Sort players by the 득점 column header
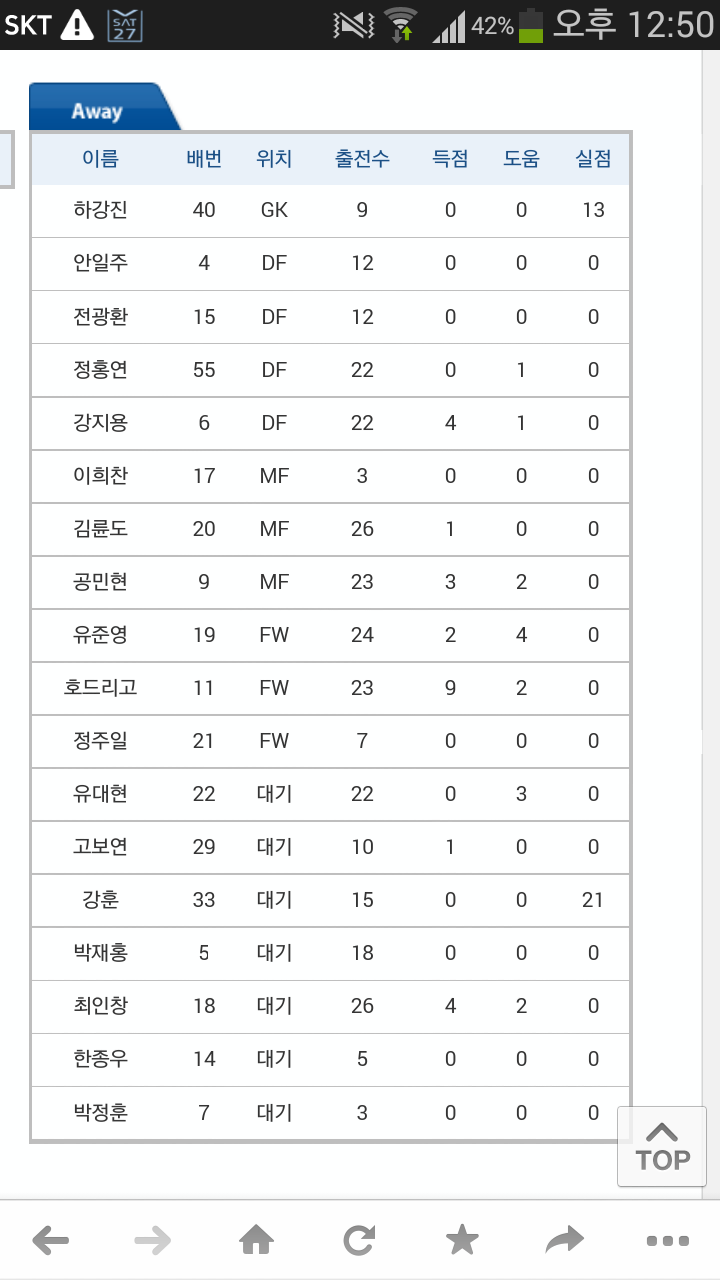Image resolution: width=720 pixels, height=1280 pixels. (x=449, y=159)
